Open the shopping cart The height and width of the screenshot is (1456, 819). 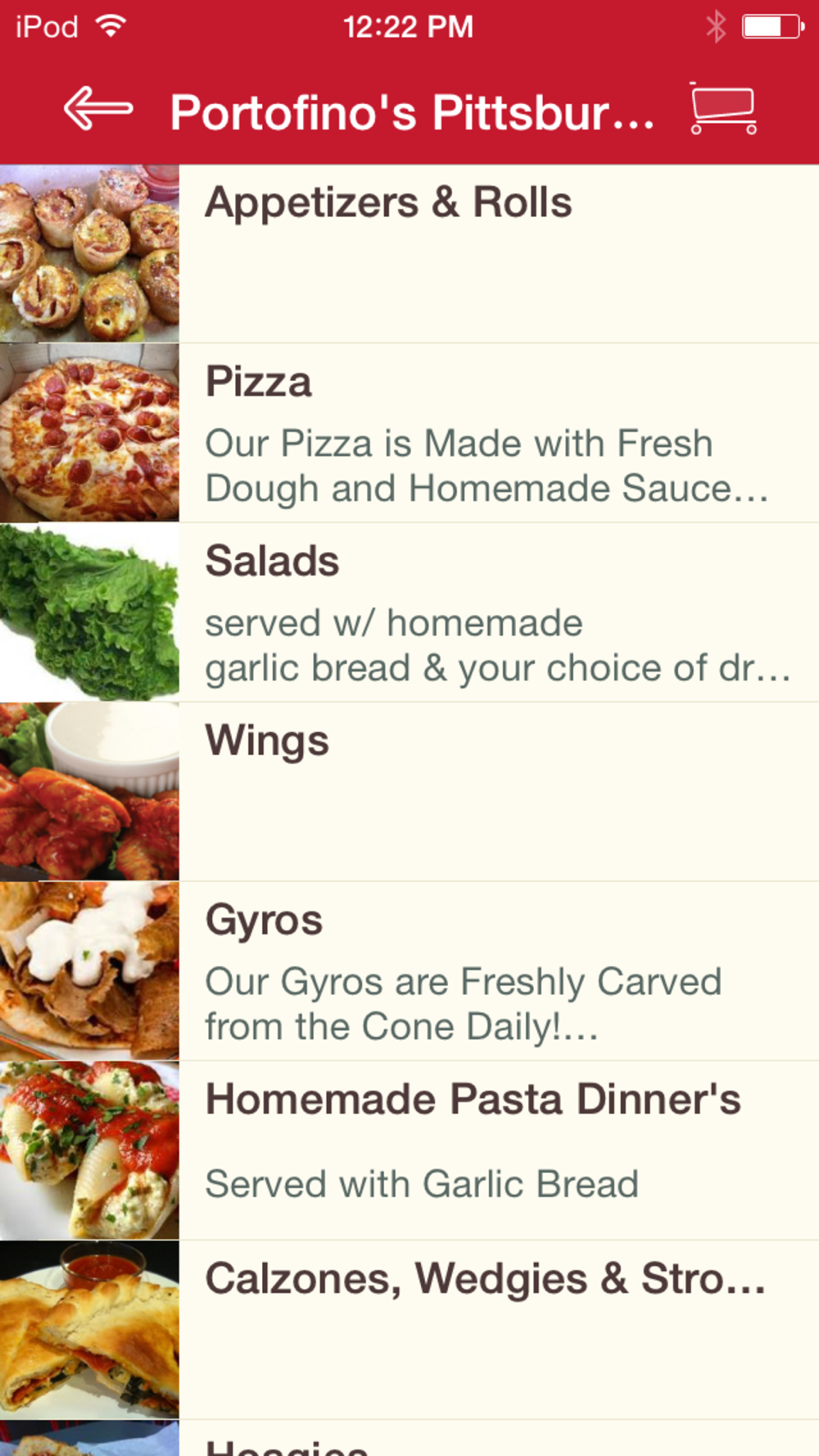[x=722, y=108]
